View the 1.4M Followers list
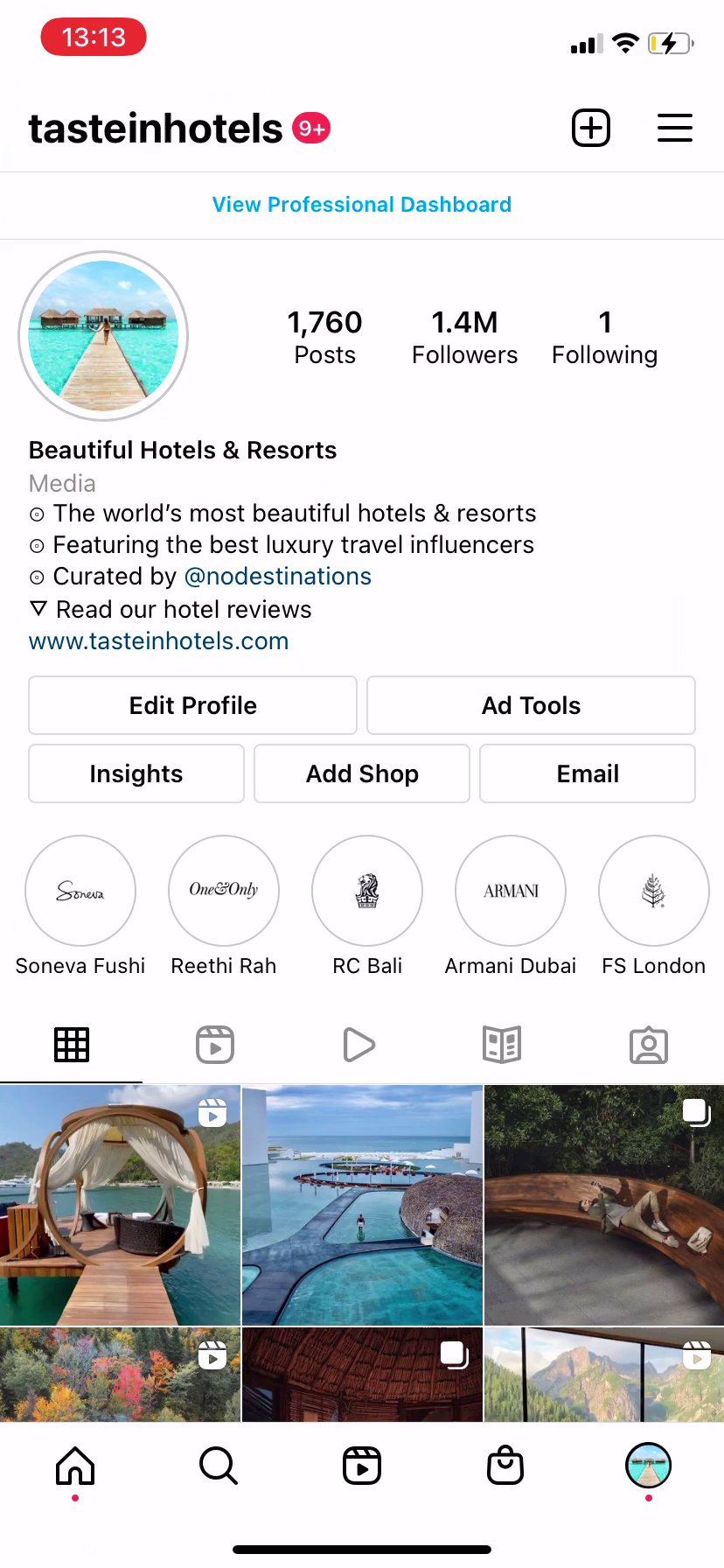 [x=464, y=337]
